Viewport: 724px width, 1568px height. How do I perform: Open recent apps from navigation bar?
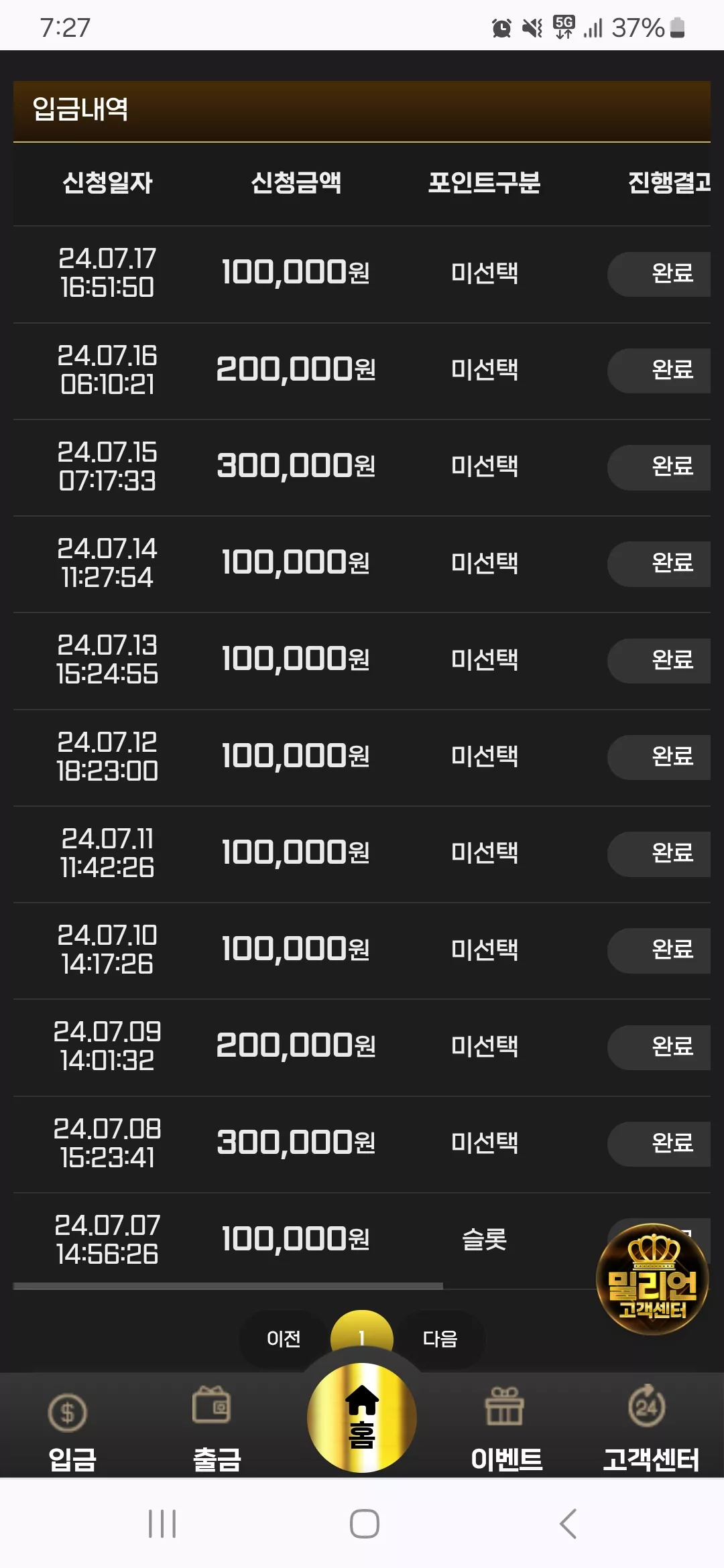tap(162, 1524)
